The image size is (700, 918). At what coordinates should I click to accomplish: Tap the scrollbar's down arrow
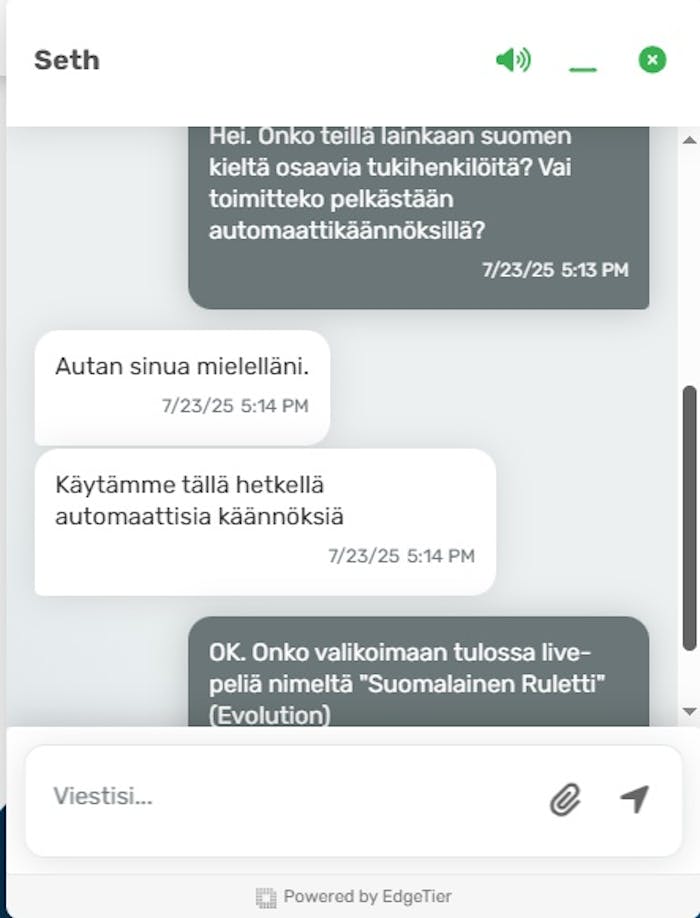click(689, 711)
